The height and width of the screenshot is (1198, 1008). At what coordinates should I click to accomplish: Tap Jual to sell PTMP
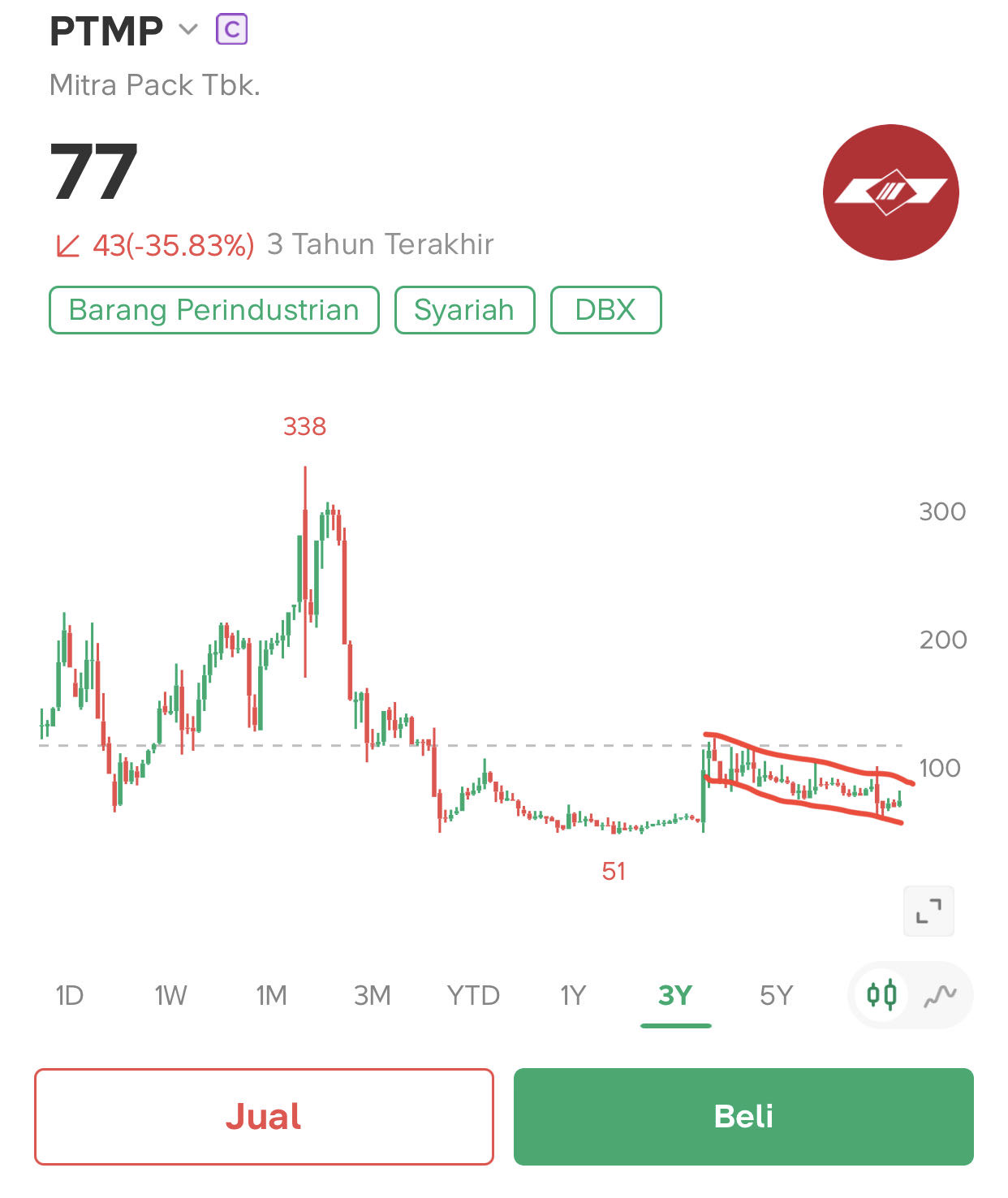pos(264,1117)
